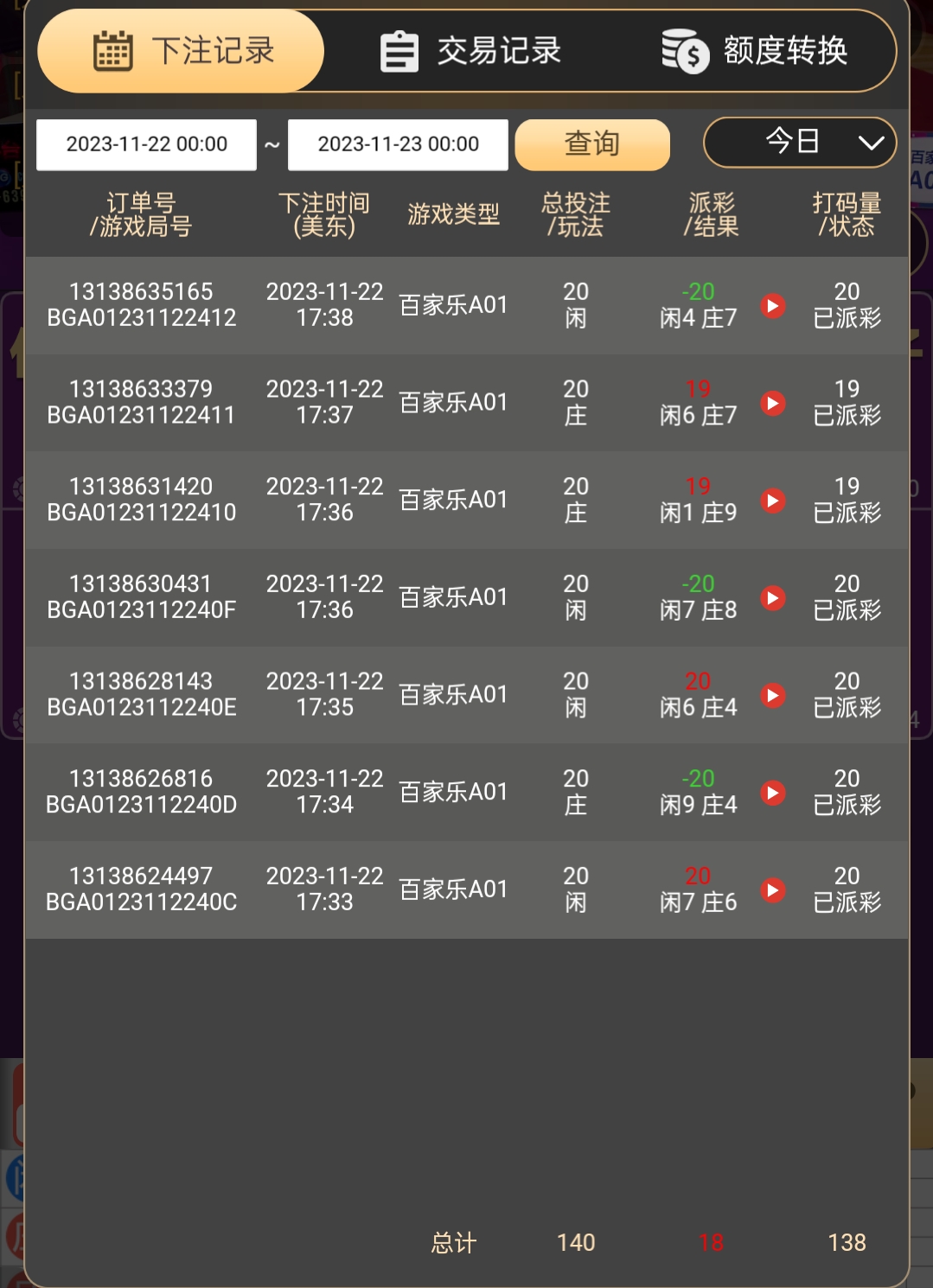The height and width of the screenshot is (1288, 933).
Task: Edit the end date 2023-11-23 00:00
Action: coord(398,144)
